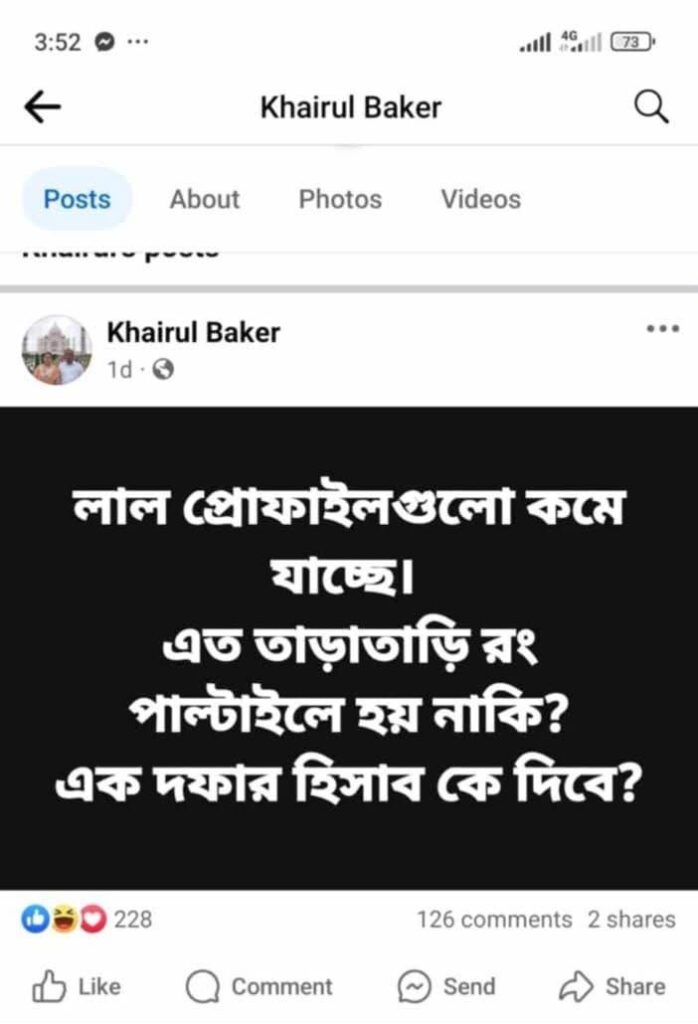View the 228 reactions list

(89, 919)
